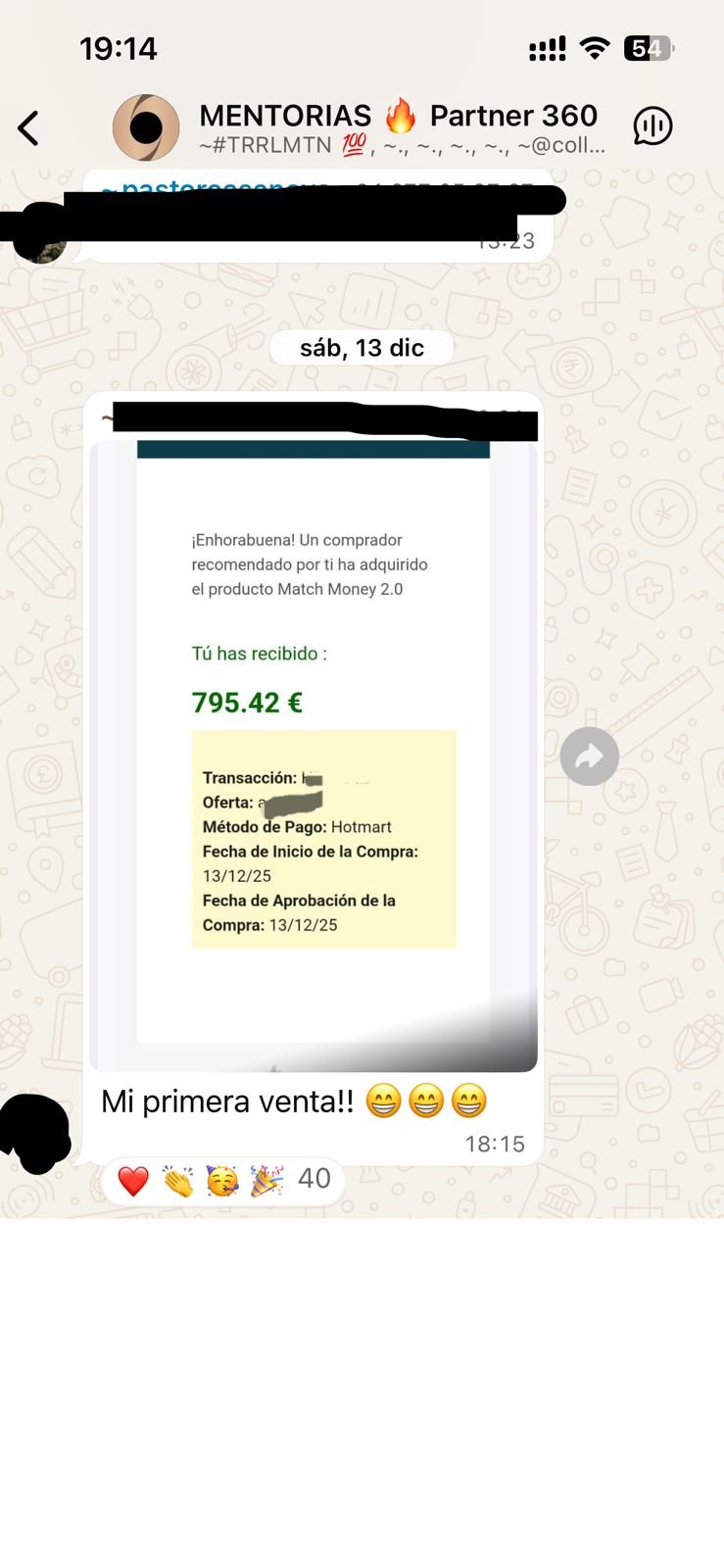Toggle the party face reaction

point(221,1178)
